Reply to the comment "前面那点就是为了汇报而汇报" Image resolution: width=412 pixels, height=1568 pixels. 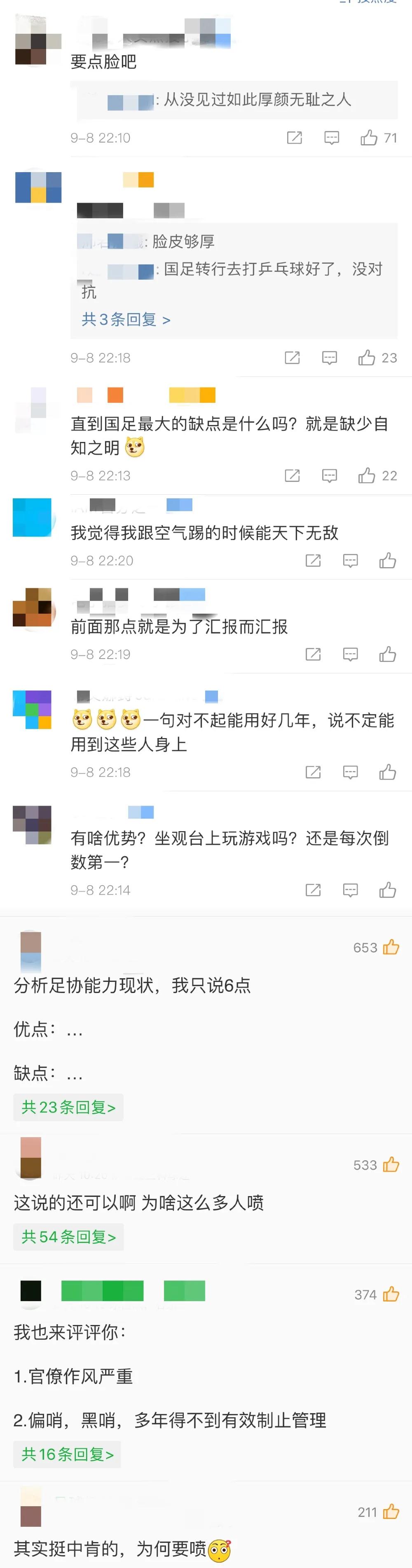pos(351,654)
